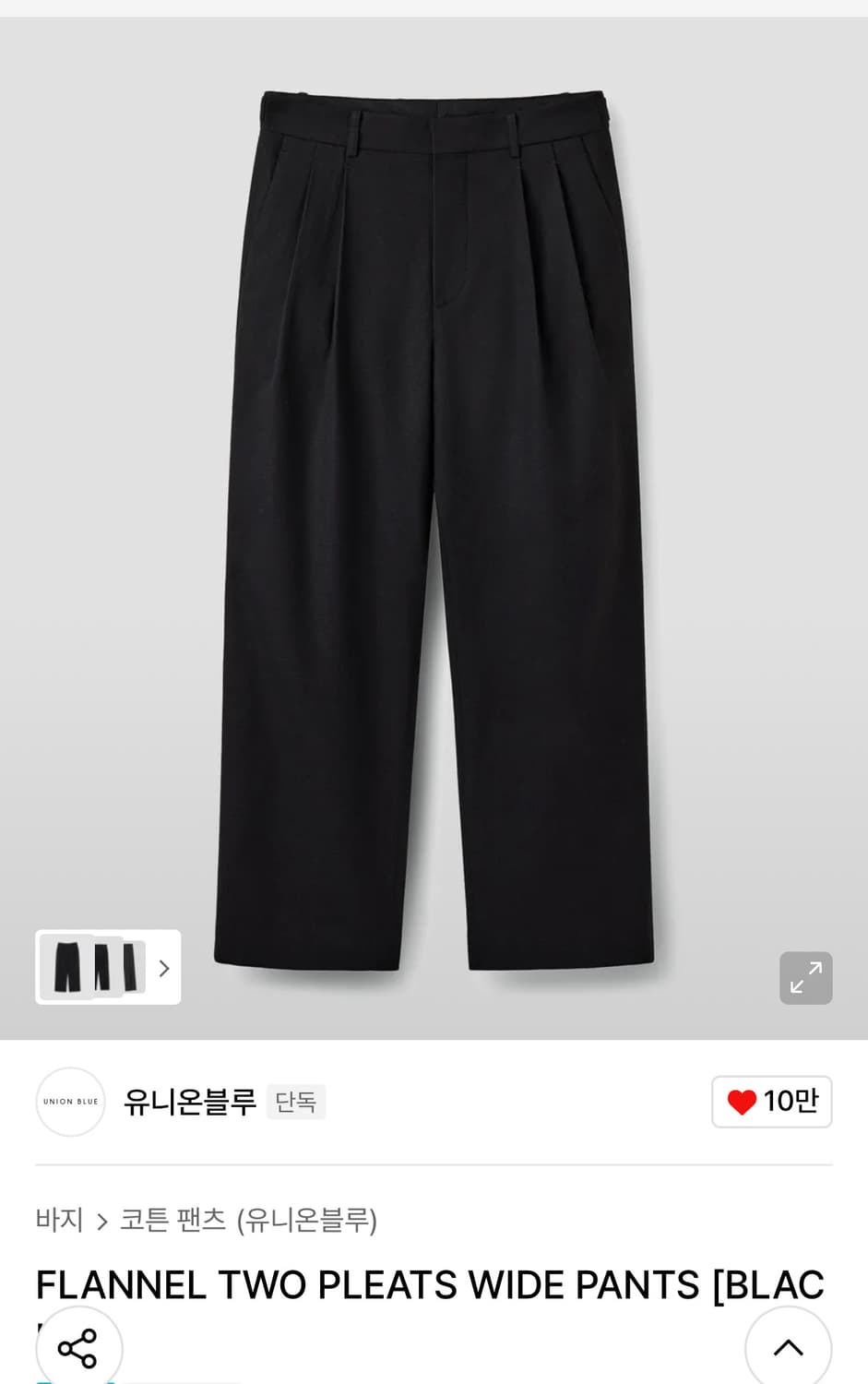Click the fullscreen expand icon on the product image
Image resolution: width=868 pixels, height=1384 pixels.
pyautogui.click(x=805, y=977)
